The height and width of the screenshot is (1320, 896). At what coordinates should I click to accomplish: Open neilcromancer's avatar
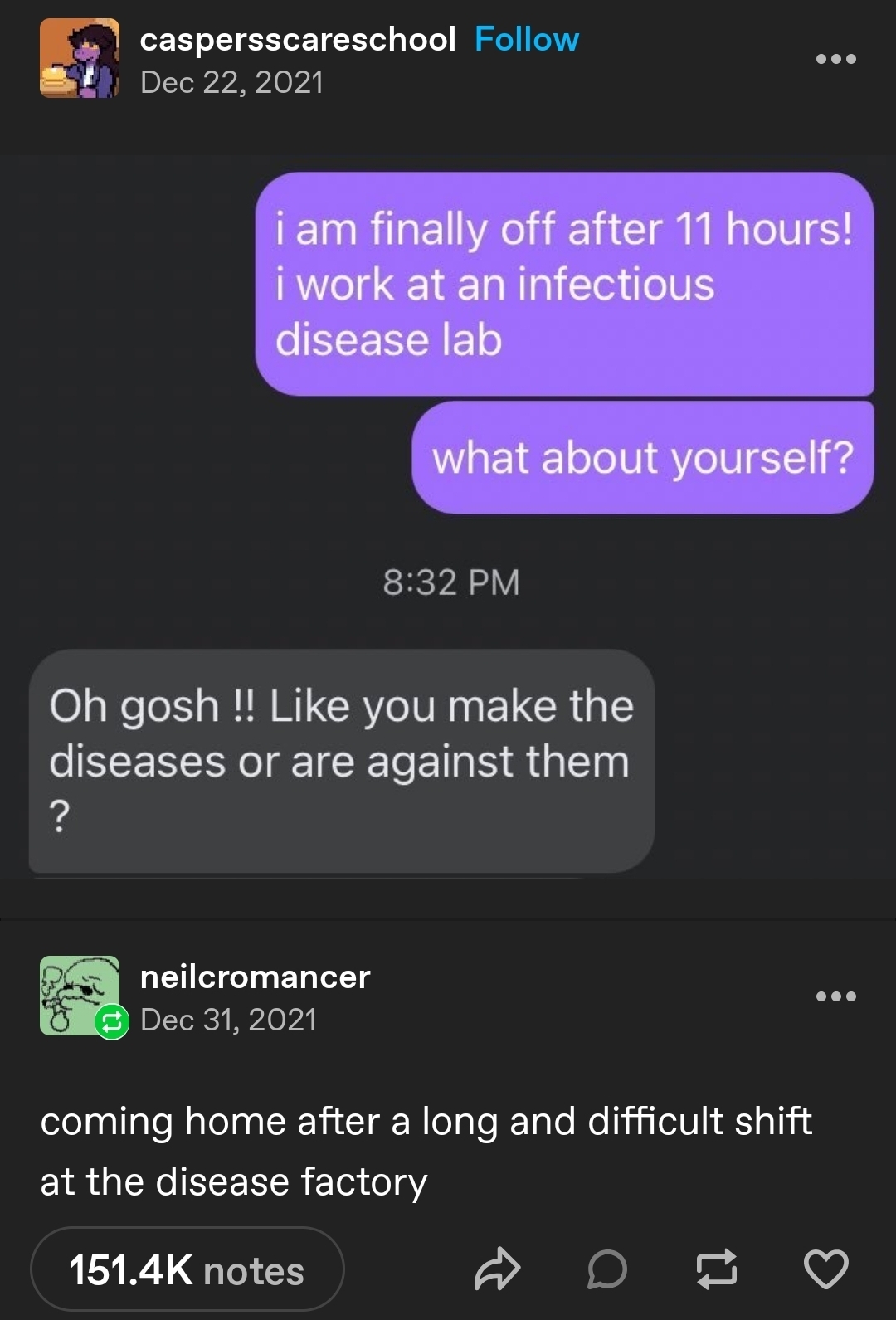80,995
